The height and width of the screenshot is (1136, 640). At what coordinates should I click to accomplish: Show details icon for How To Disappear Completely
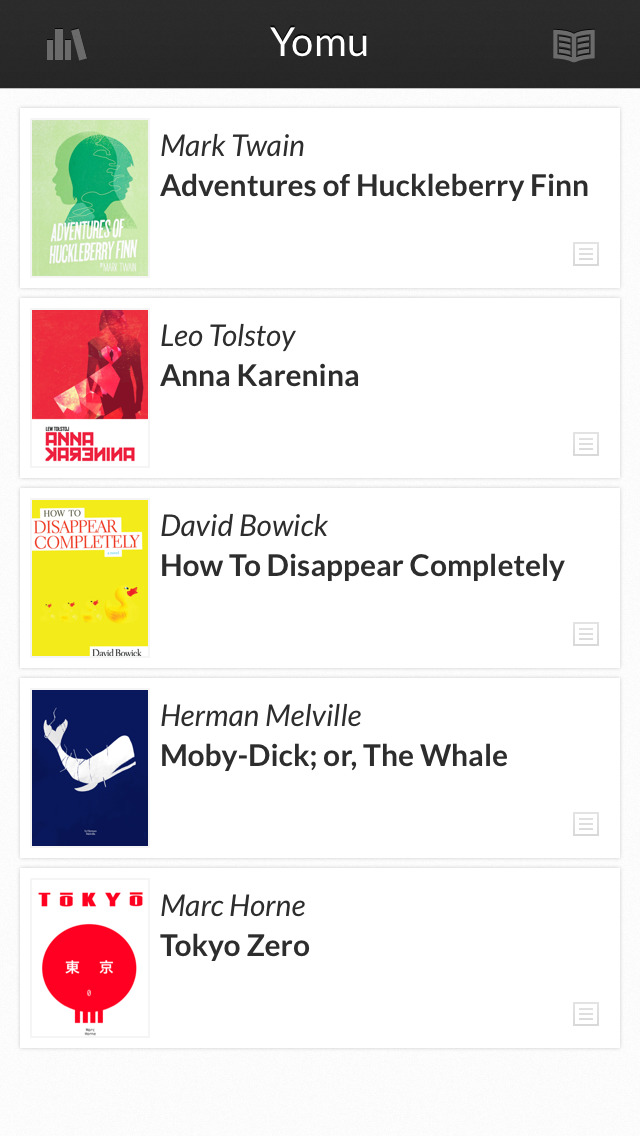[x=586, y=634]
